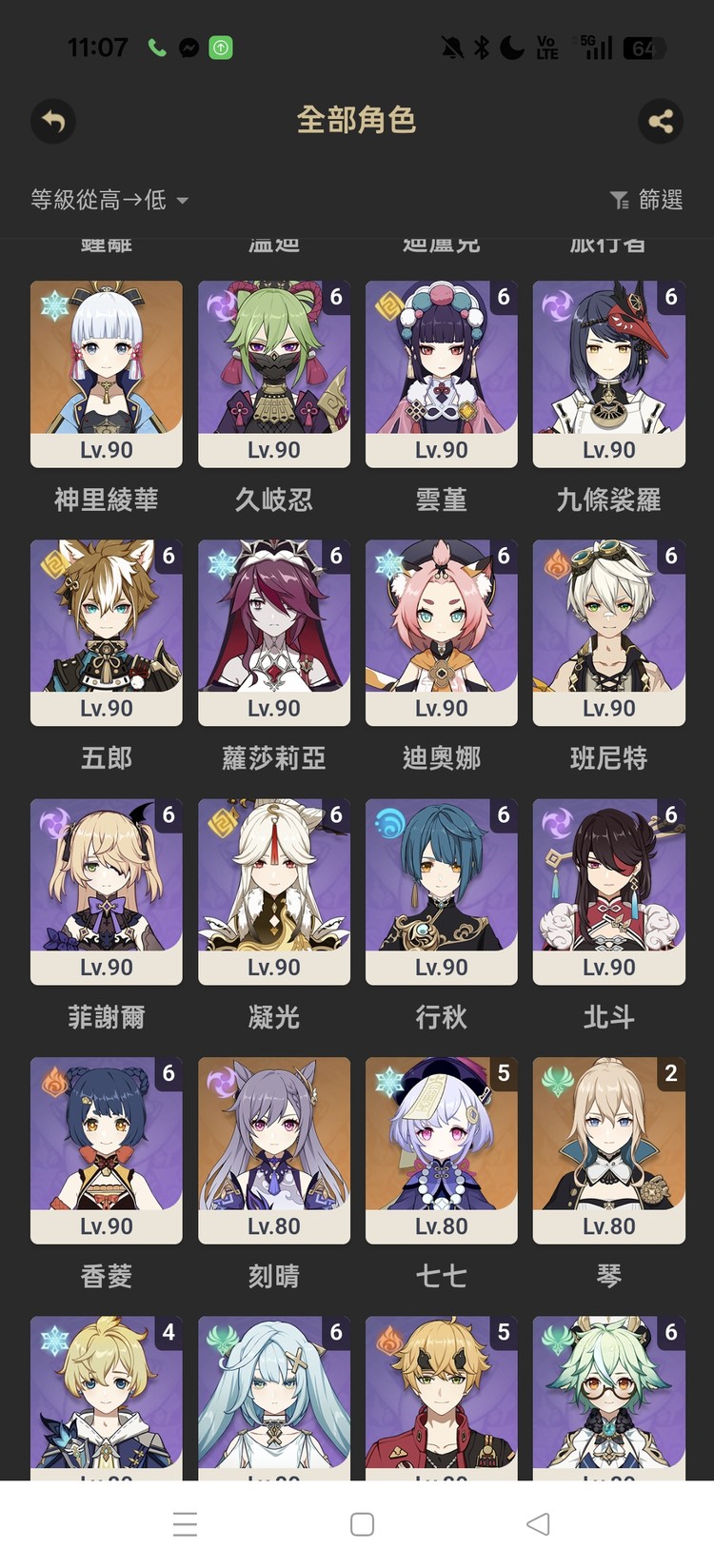Tap the 行秋 character card
Image resolution: width=714 pixels, height=1568 pixels.
[x=442, y=891]
